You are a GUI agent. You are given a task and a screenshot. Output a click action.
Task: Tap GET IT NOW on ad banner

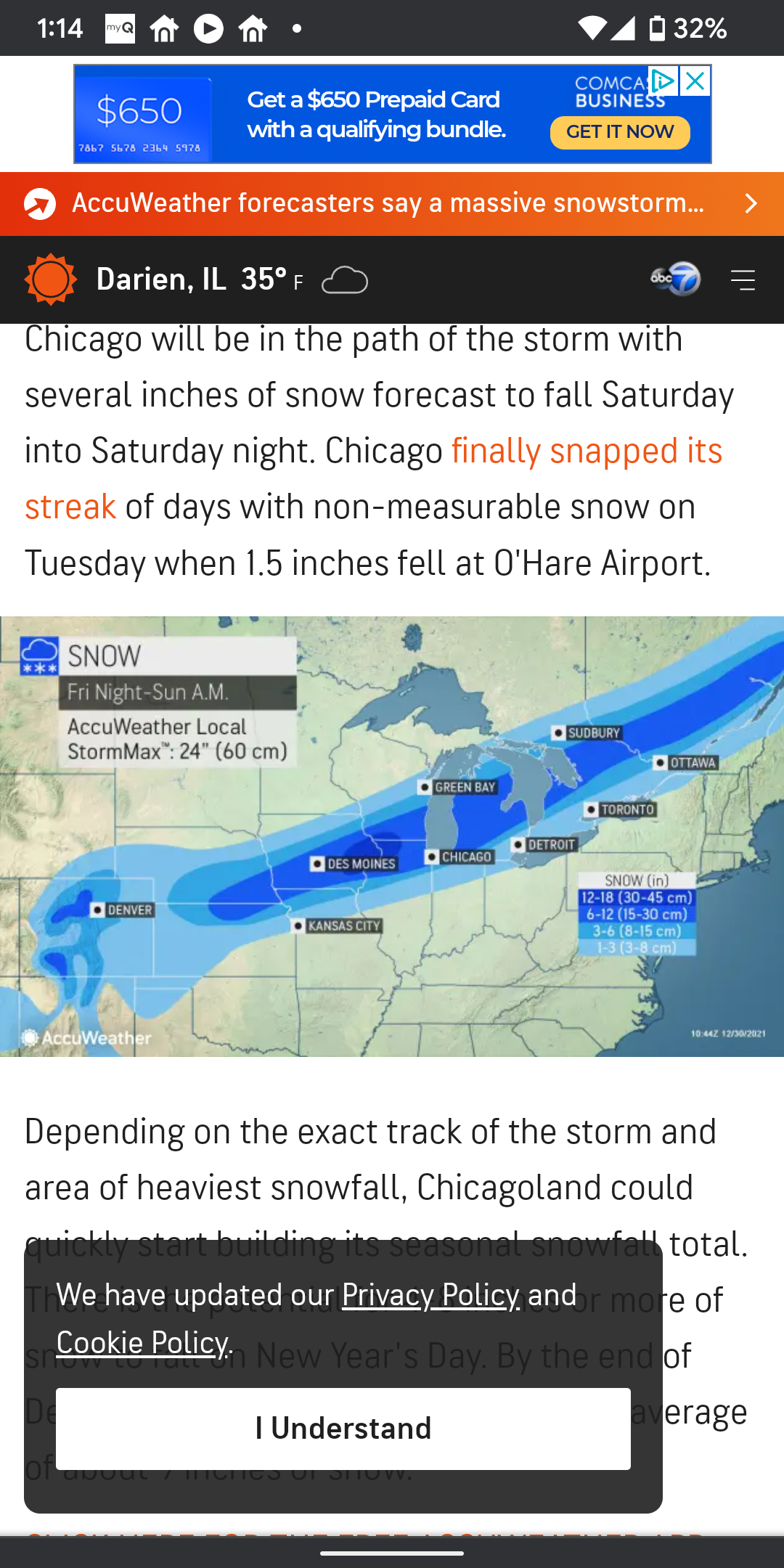tap(620, 132)
